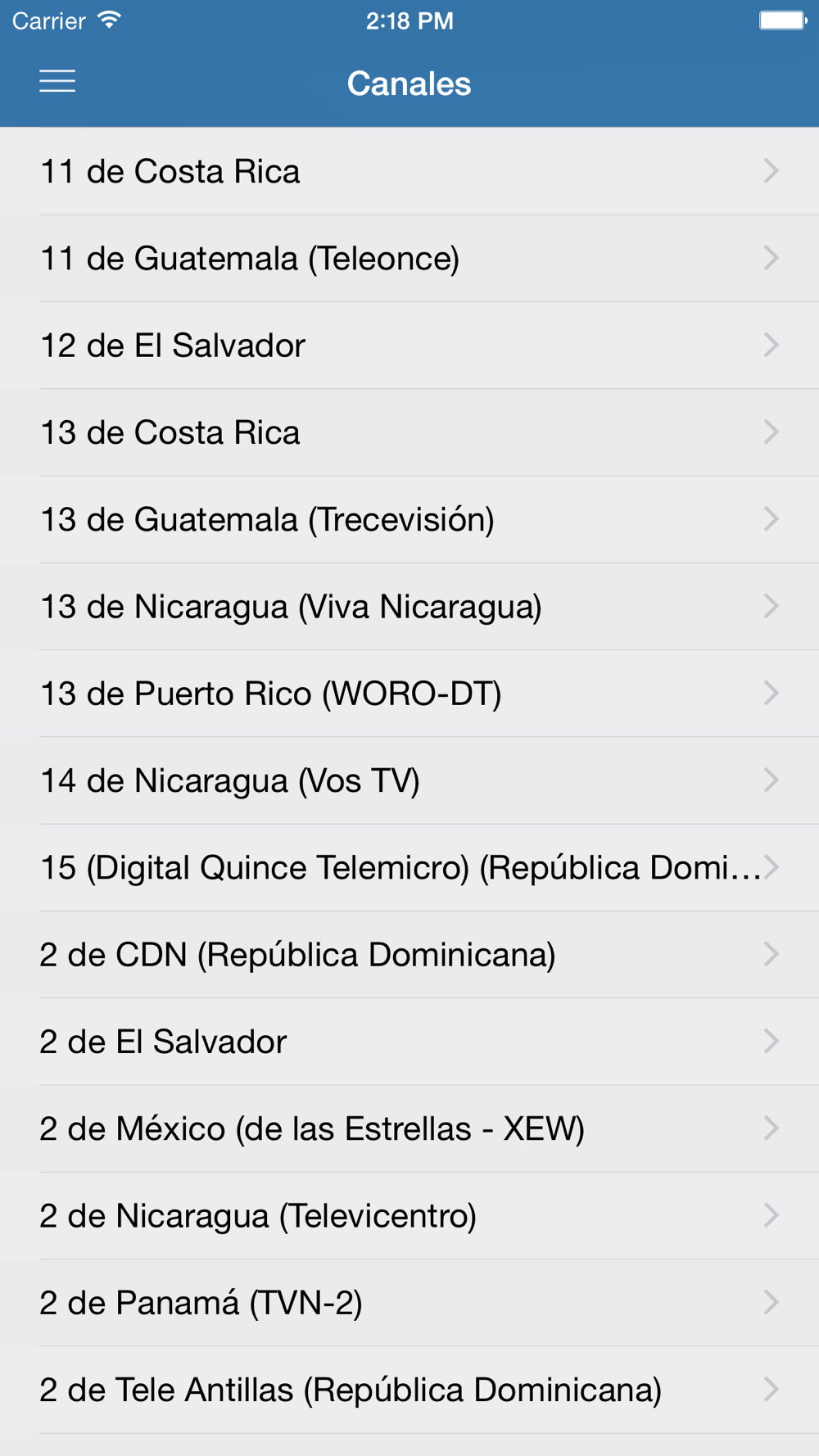Open channel 11 de Costa Rica
The height and width of the screenshot is (1456, 819).
point(409,172)
